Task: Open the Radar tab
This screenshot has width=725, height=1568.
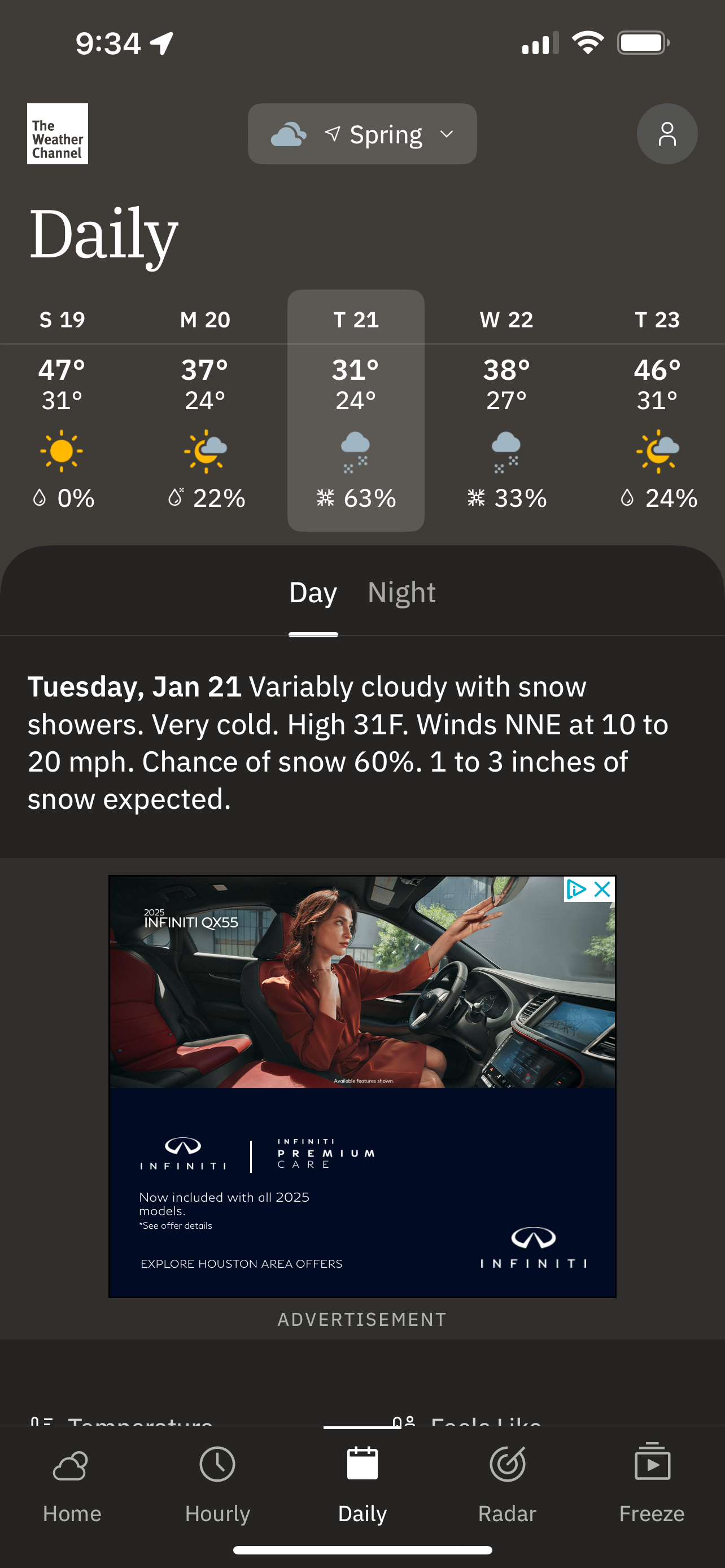Action: [x=507, y=1485]
